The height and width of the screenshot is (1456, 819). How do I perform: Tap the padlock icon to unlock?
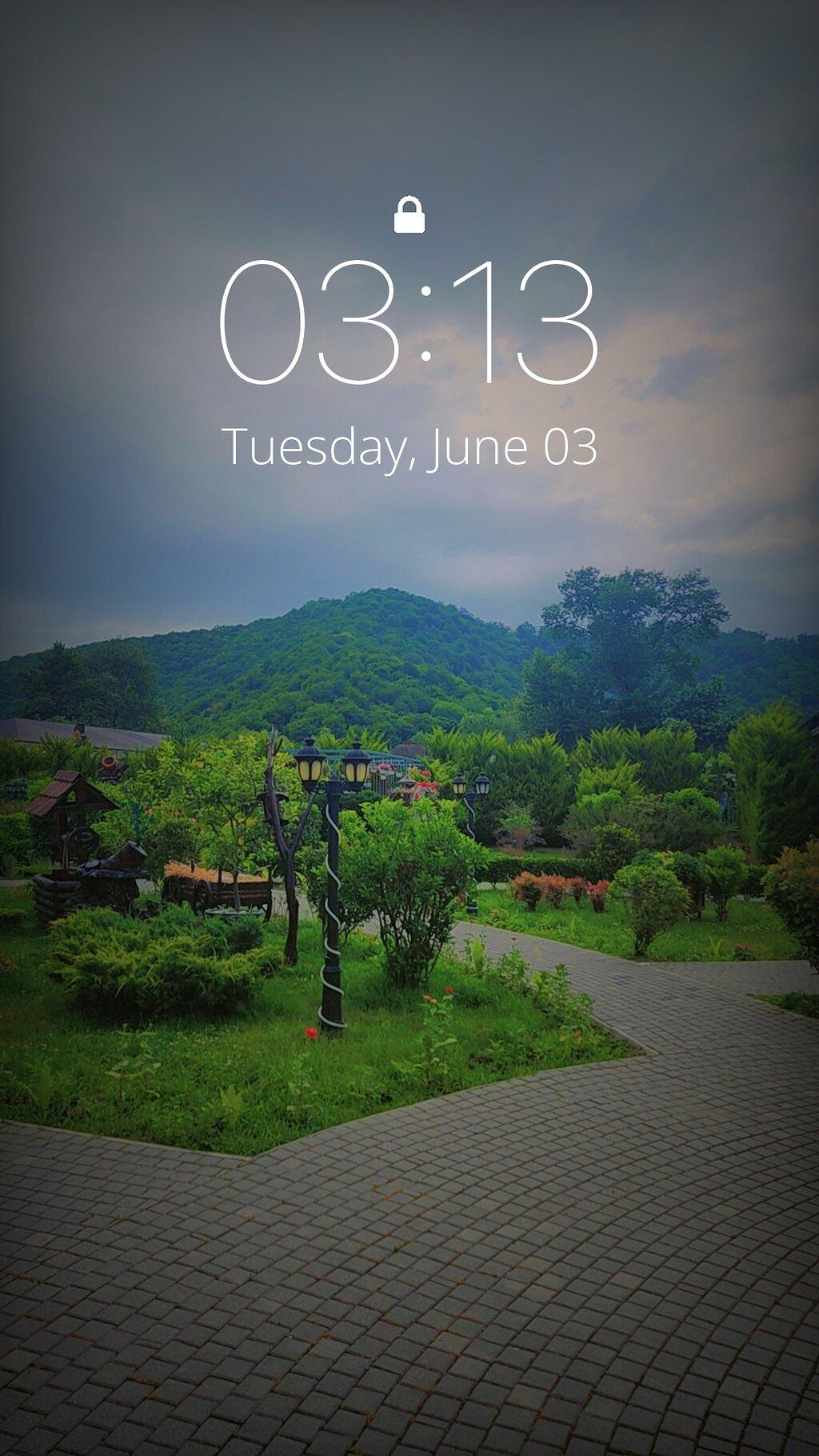tap(409, 215)
